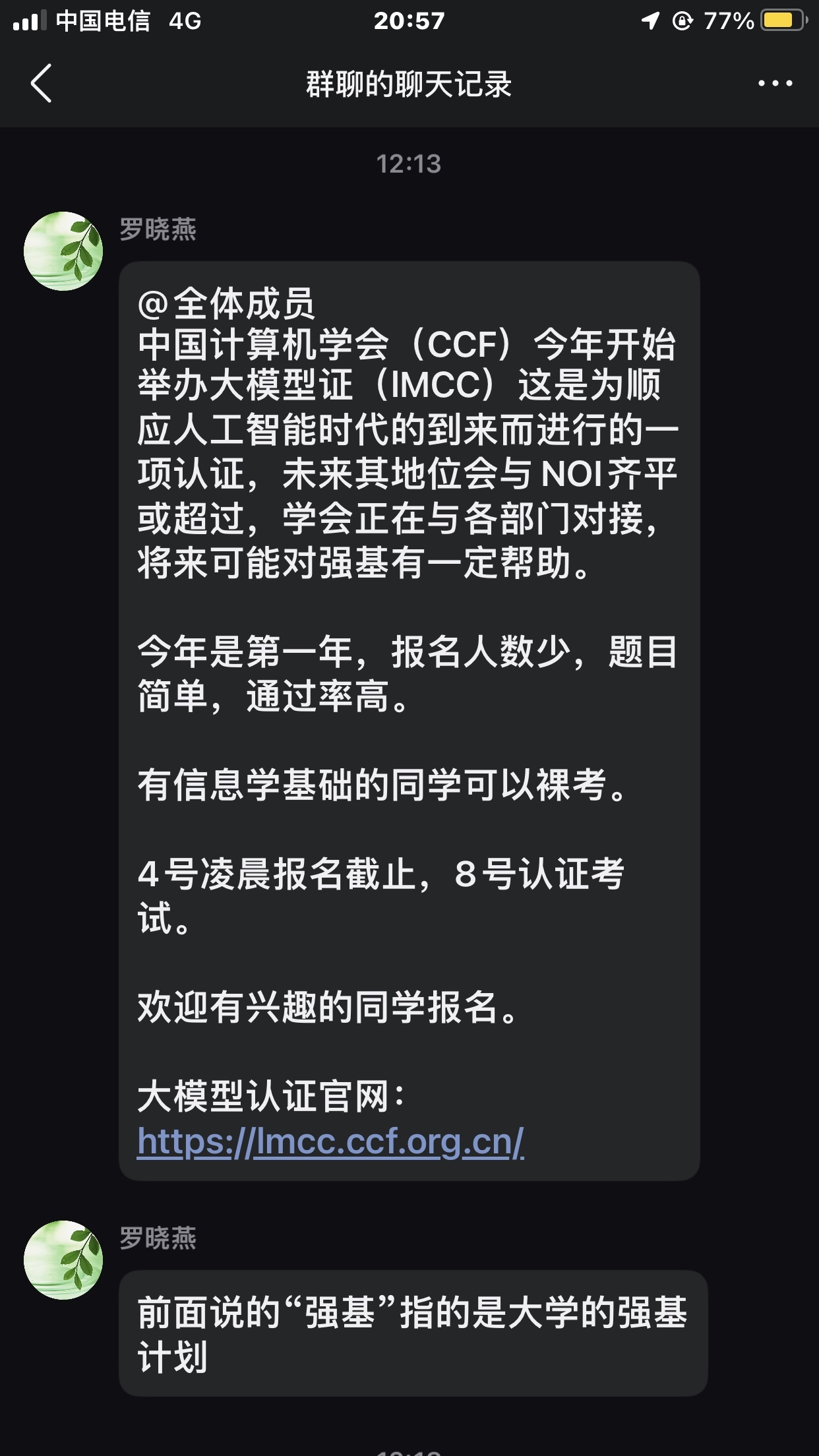Tap 罗晓燕's avatar beside the 强基 clarification message

[63, 1260]
